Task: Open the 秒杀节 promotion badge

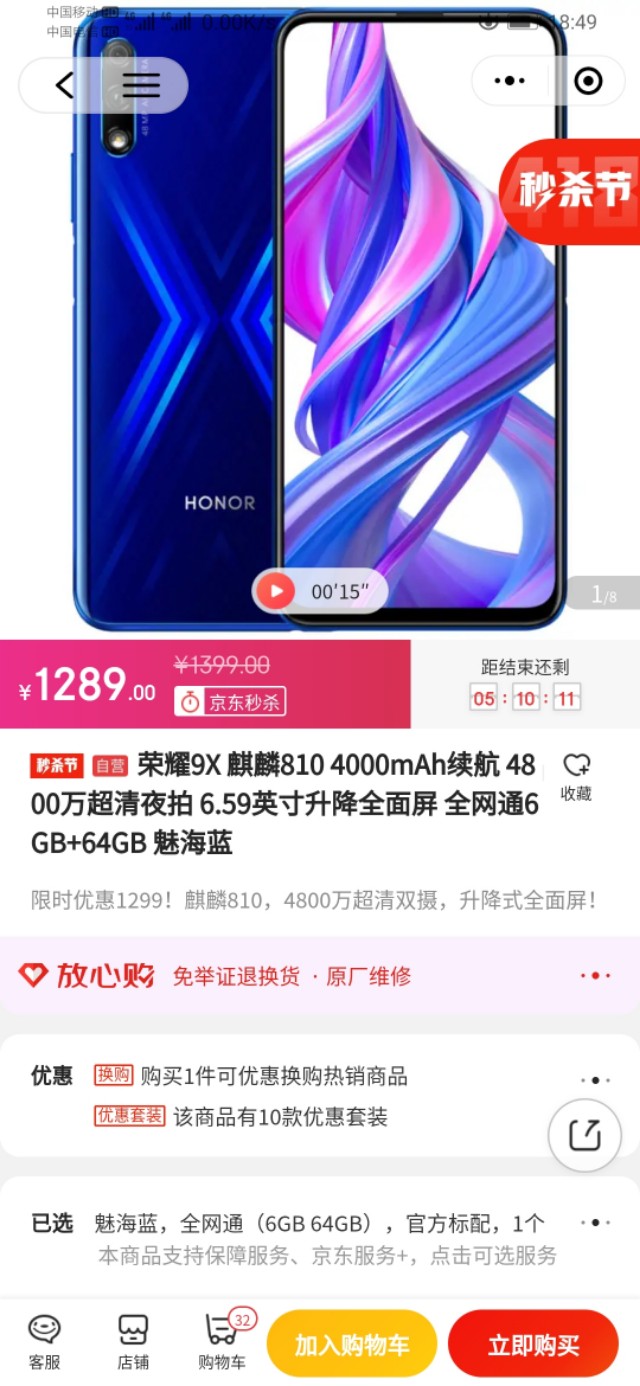Action: tap(573, 190)
